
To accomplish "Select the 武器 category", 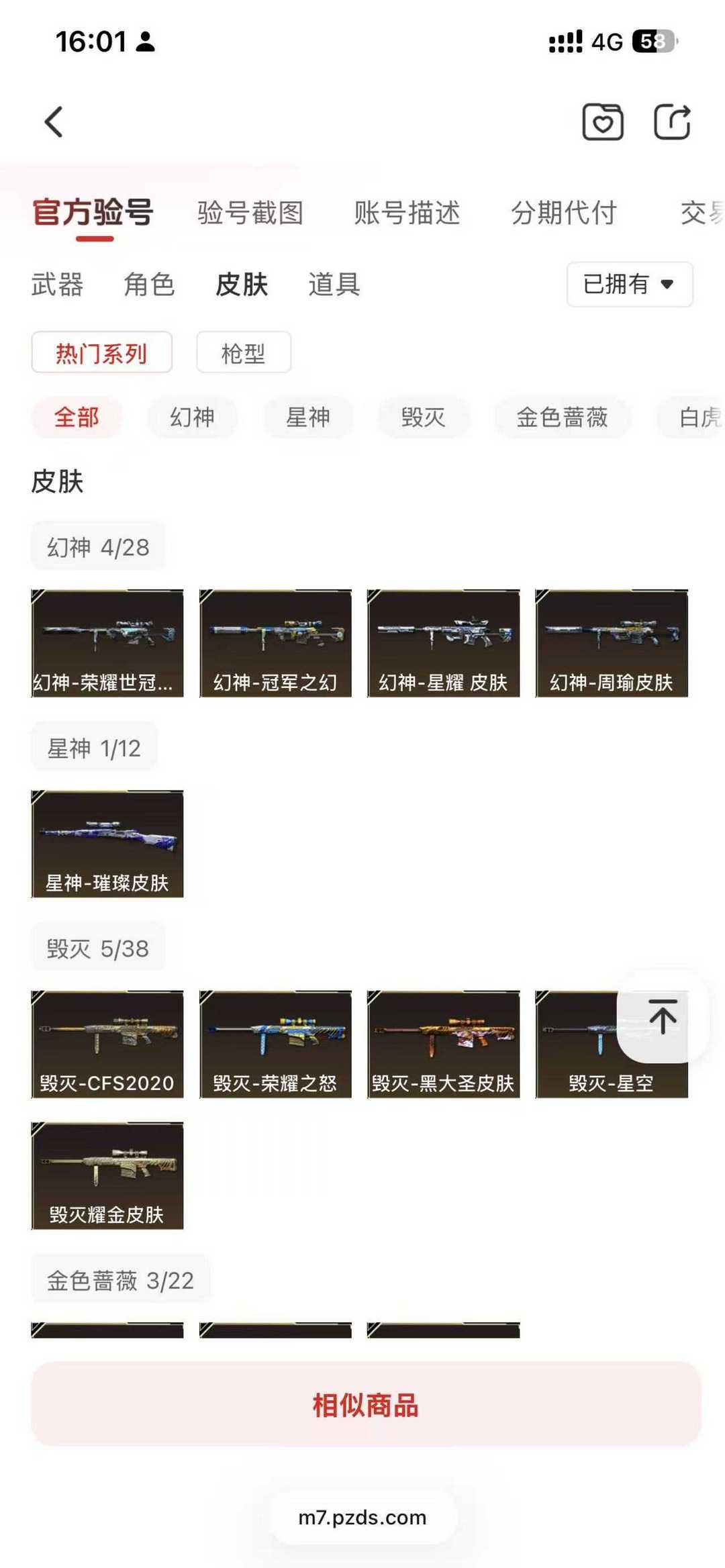I will click(x=57, y=285).
